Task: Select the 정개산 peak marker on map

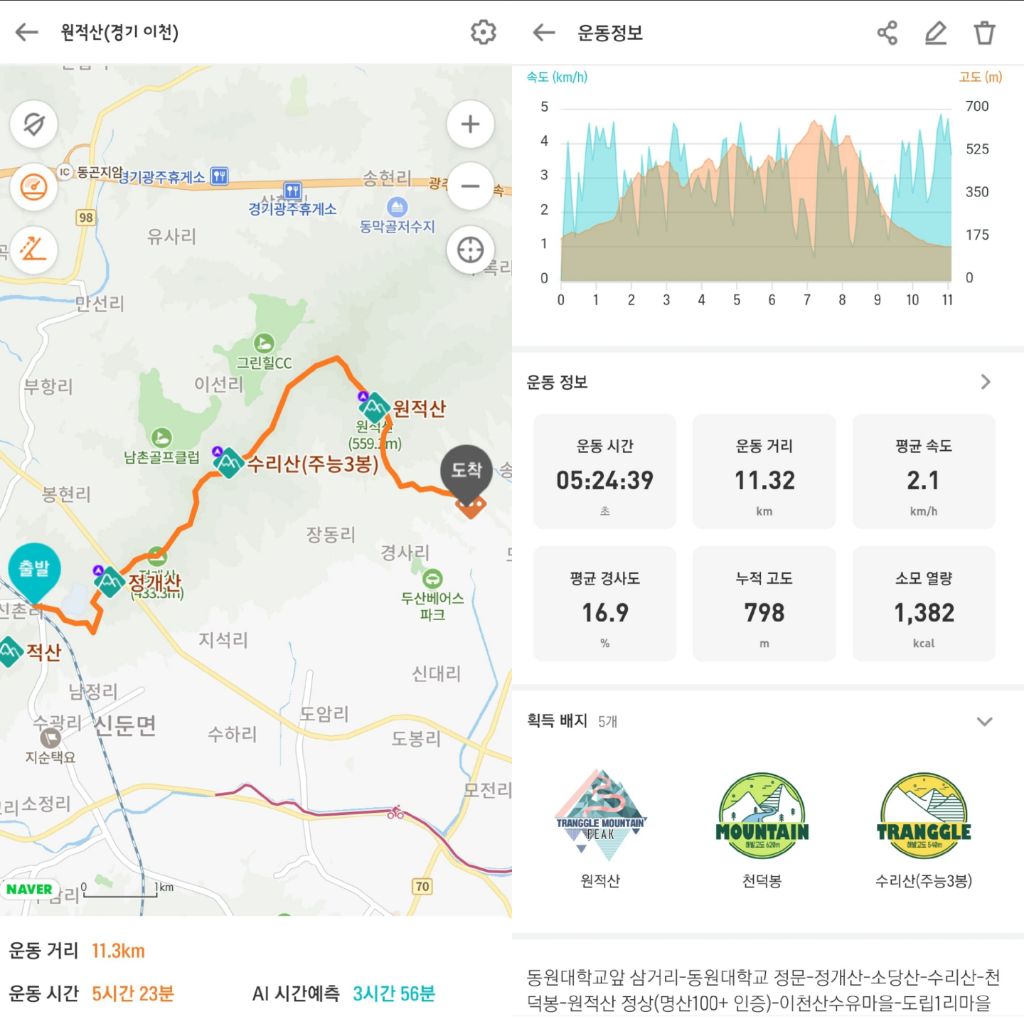Action: click(109, 581)
